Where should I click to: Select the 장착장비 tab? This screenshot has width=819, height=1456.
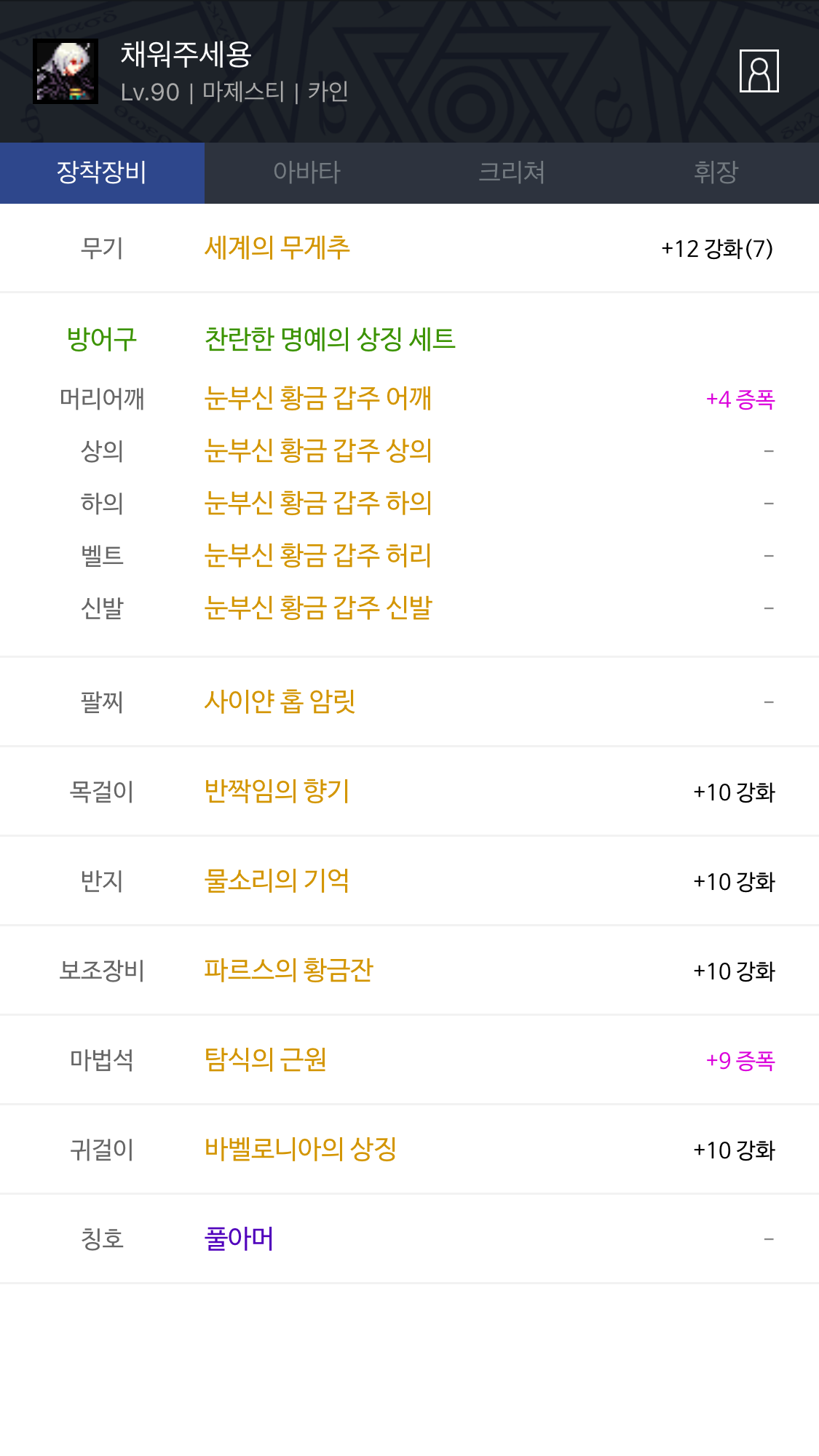[102, 173]
